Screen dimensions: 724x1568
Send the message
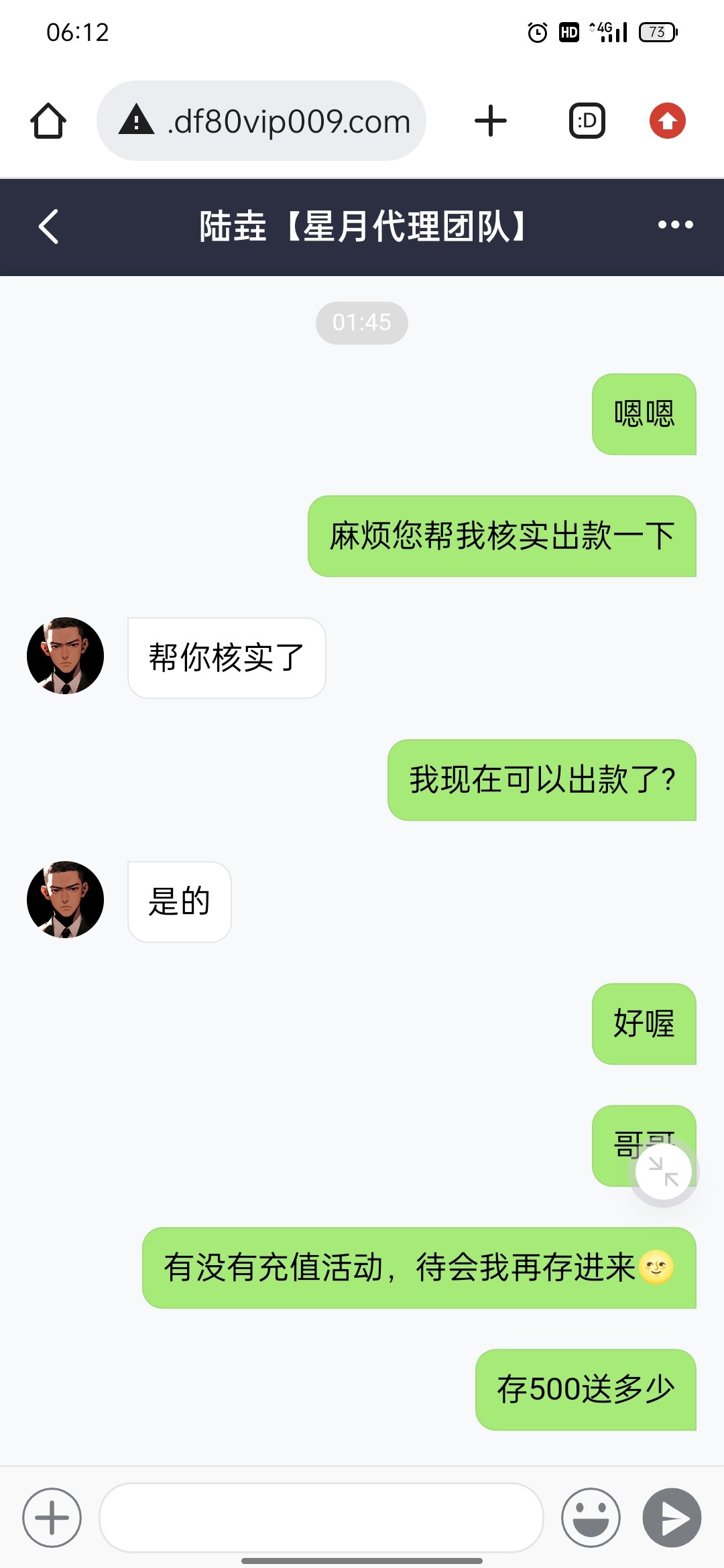[x=672, y=1518]
